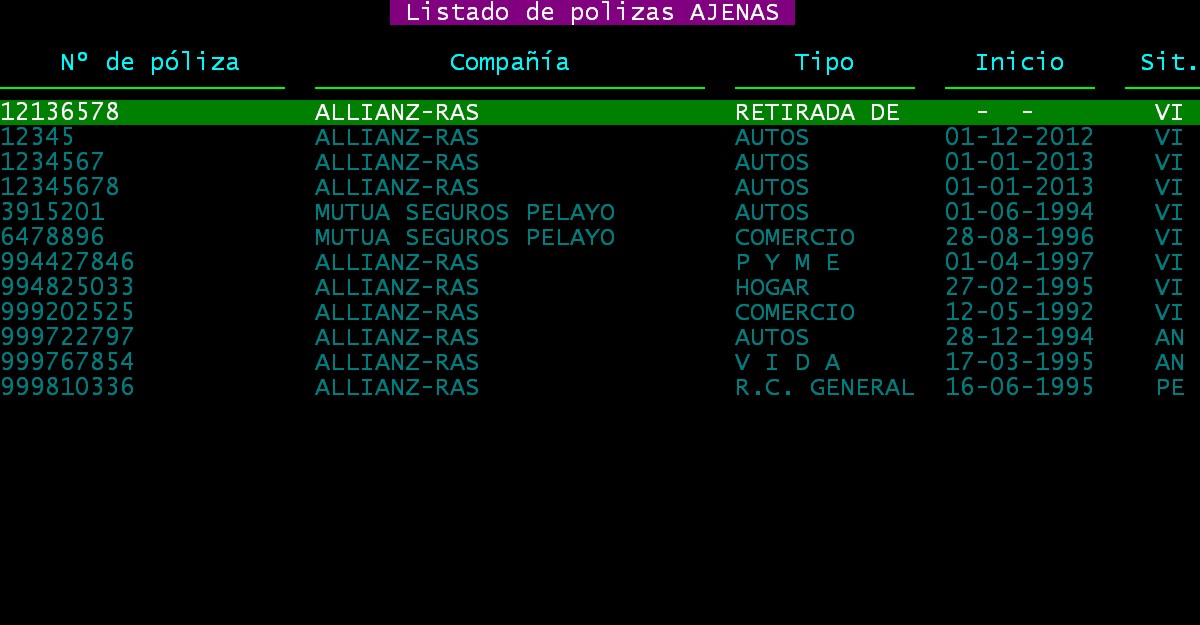1200x625 pixels.
Task: Open Mutua Seguros Pelayo policy 3915201
Action: [52, 212]
